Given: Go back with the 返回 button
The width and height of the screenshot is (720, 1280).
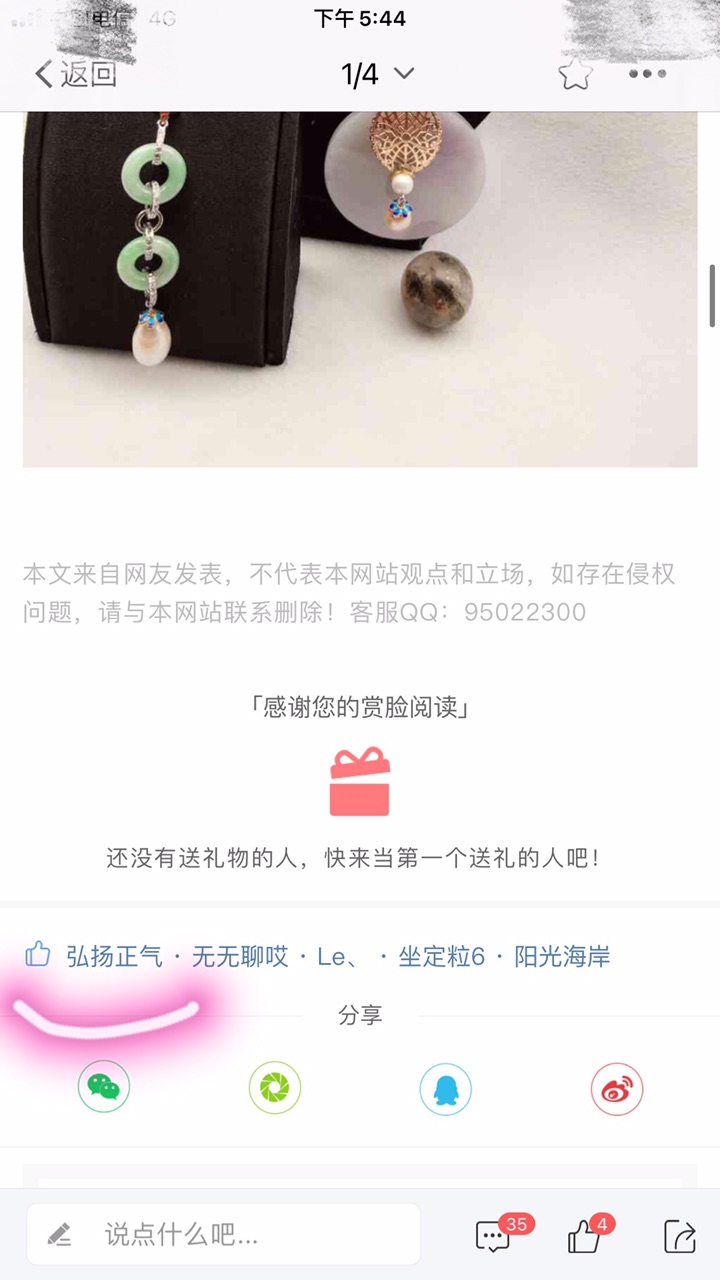Looking at the screenshot, I should (x=76, y=74).
